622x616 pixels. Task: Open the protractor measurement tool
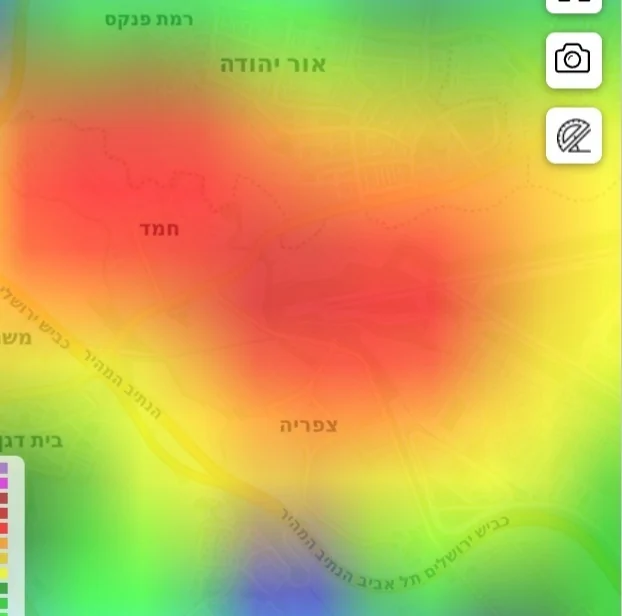(574, 135)
